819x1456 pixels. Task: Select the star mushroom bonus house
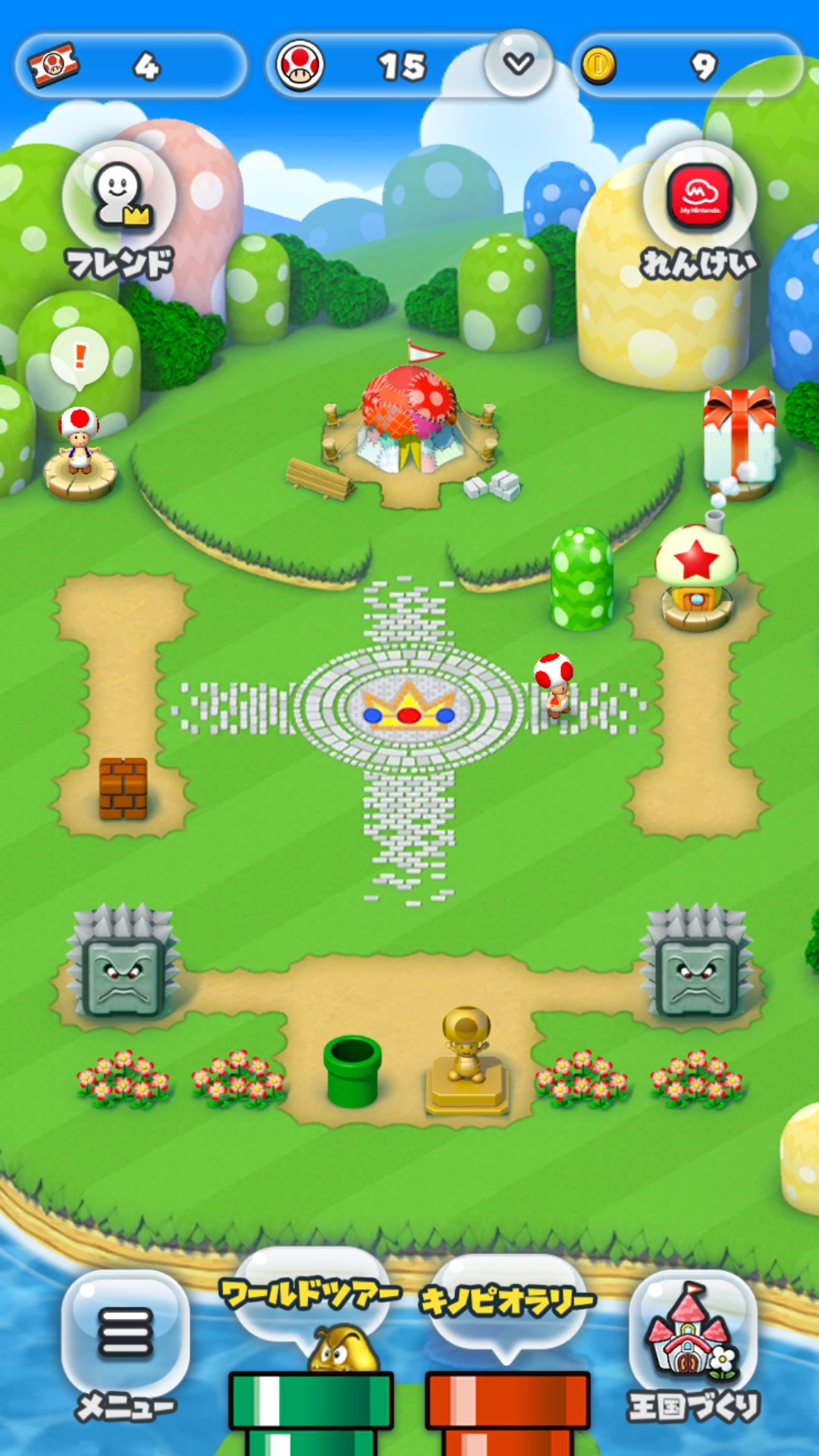click(696, 578)
